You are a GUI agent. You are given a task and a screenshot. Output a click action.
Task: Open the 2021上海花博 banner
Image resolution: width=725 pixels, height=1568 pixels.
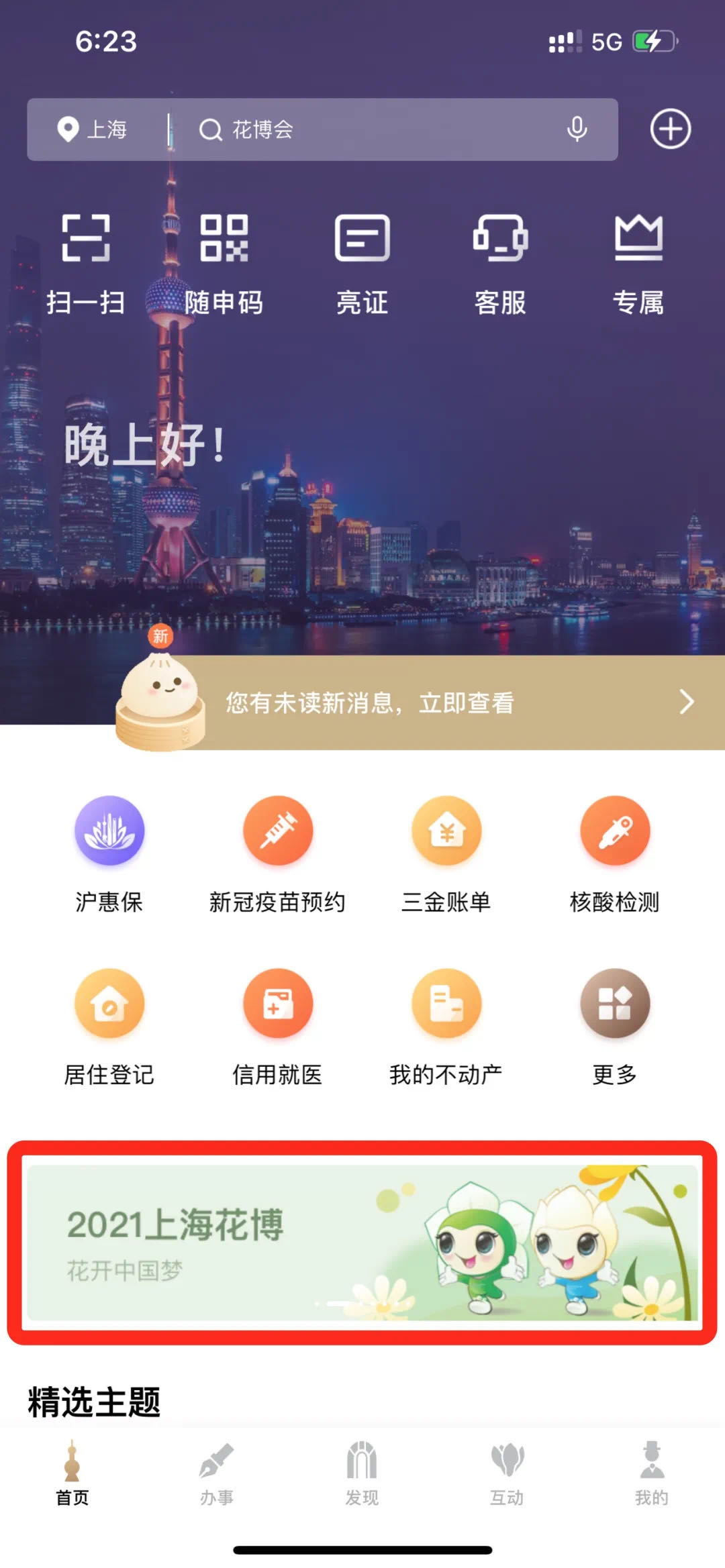[x=362, y=1243]
